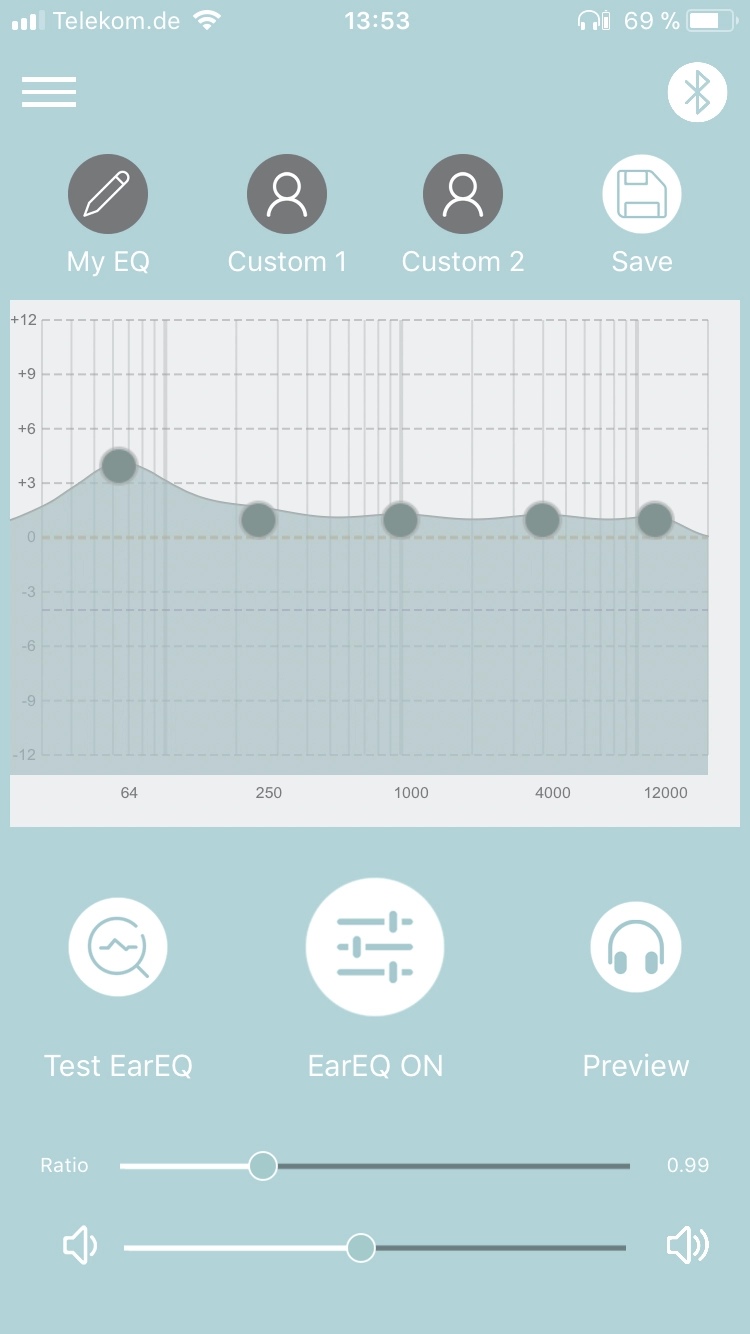
Task: Tap the 64 Hz band handle
Action: 119,465
